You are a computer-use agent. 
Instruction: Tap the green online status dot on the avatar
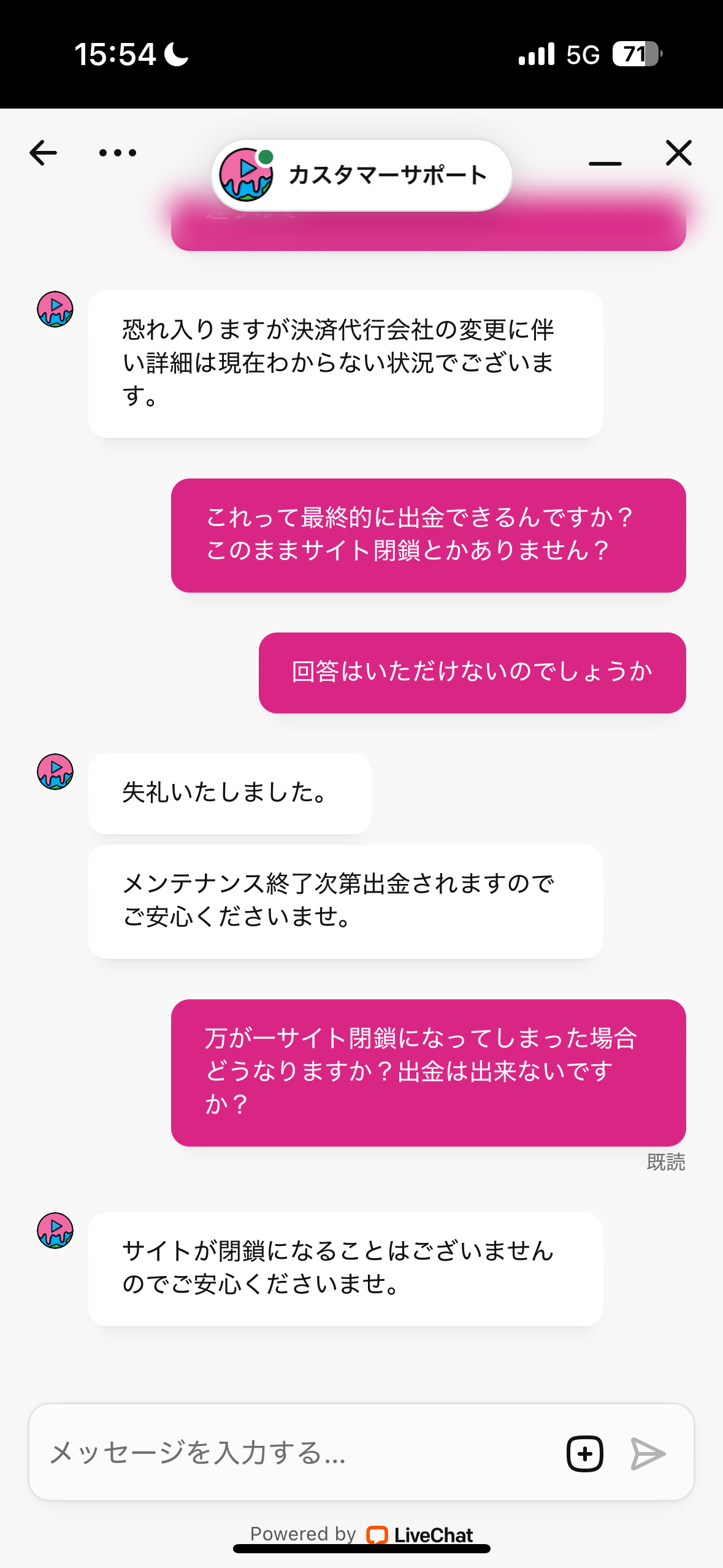pyautogui.click(x=267, y=157)
